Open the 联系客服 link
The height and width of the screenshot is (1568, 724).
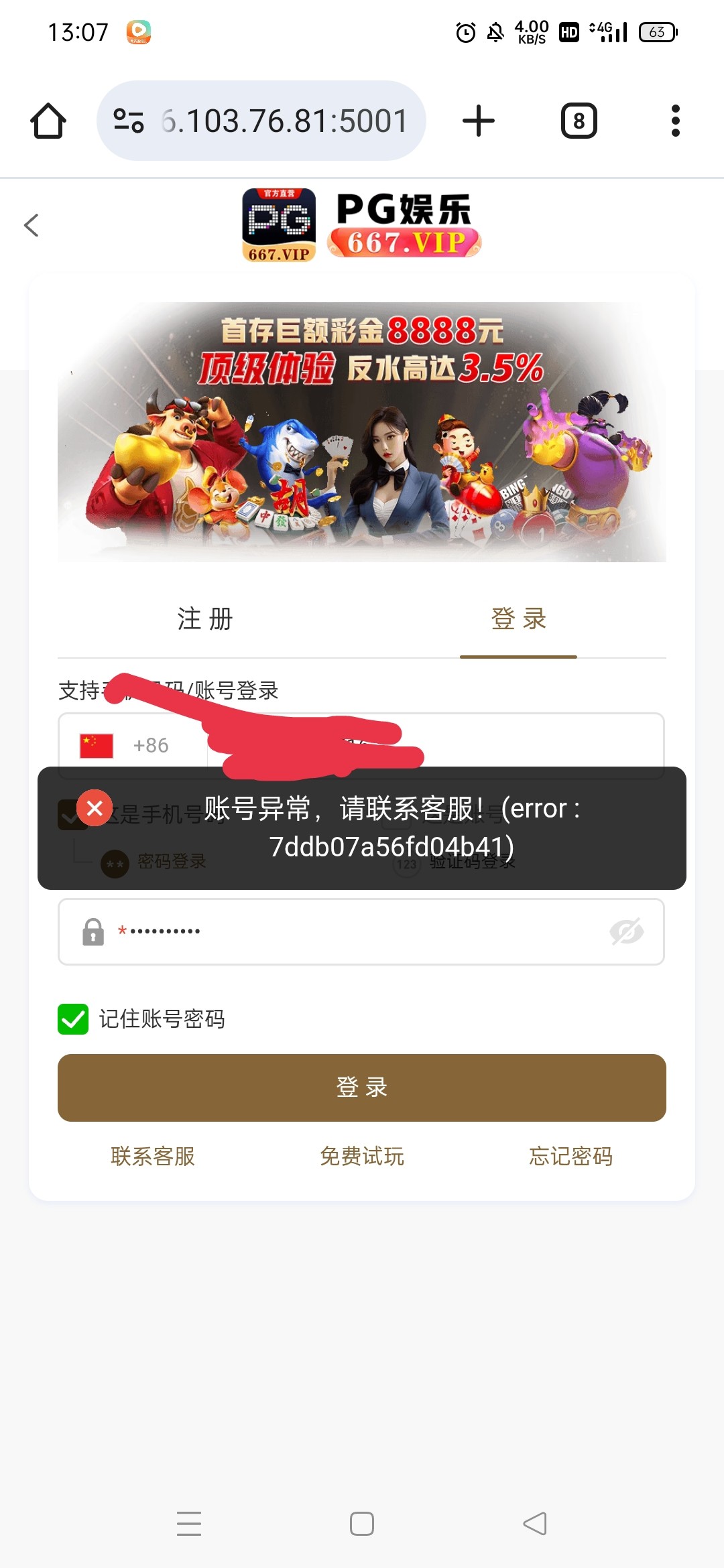click(x=153, y=1156)
